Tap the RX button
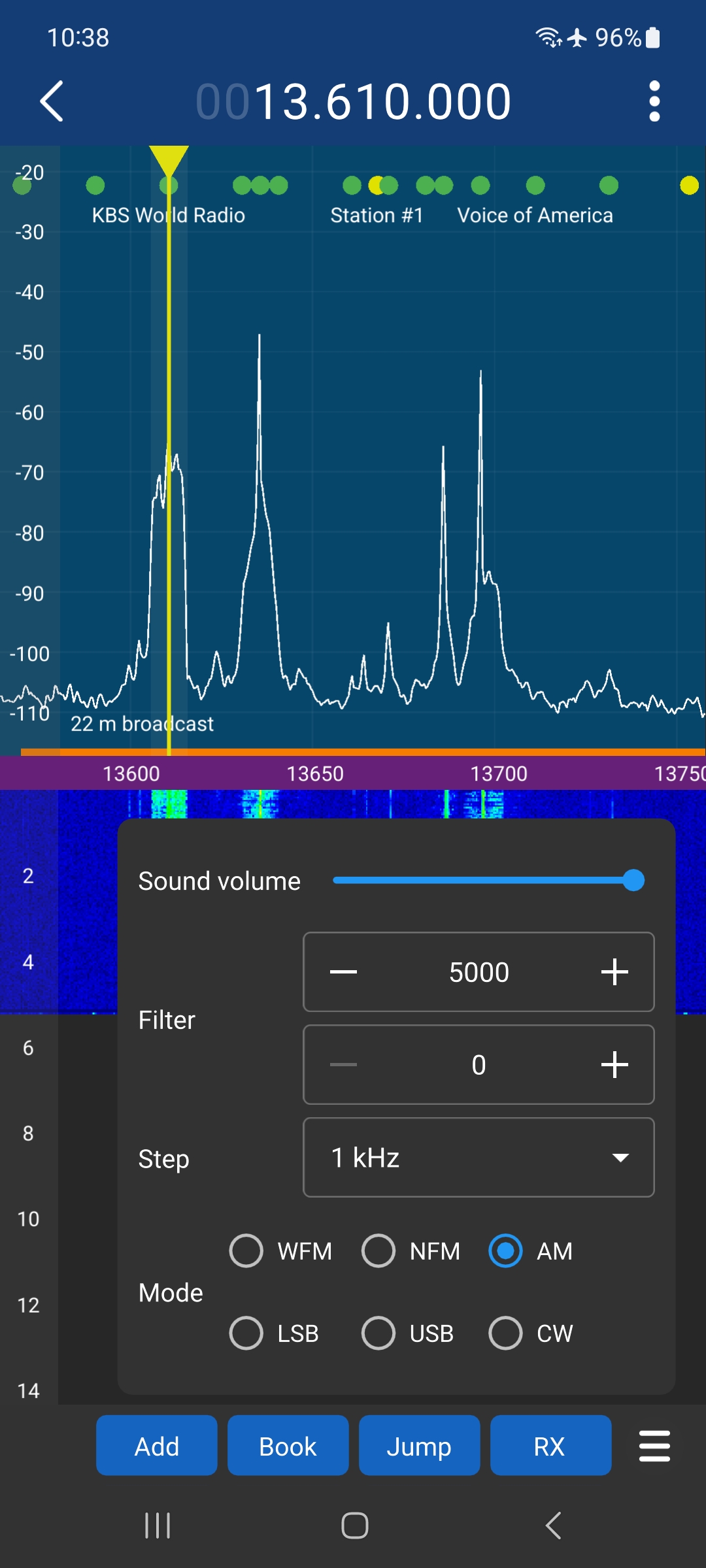The height and width of the screenshot is (1568, 706). (x=551, y=1445)
